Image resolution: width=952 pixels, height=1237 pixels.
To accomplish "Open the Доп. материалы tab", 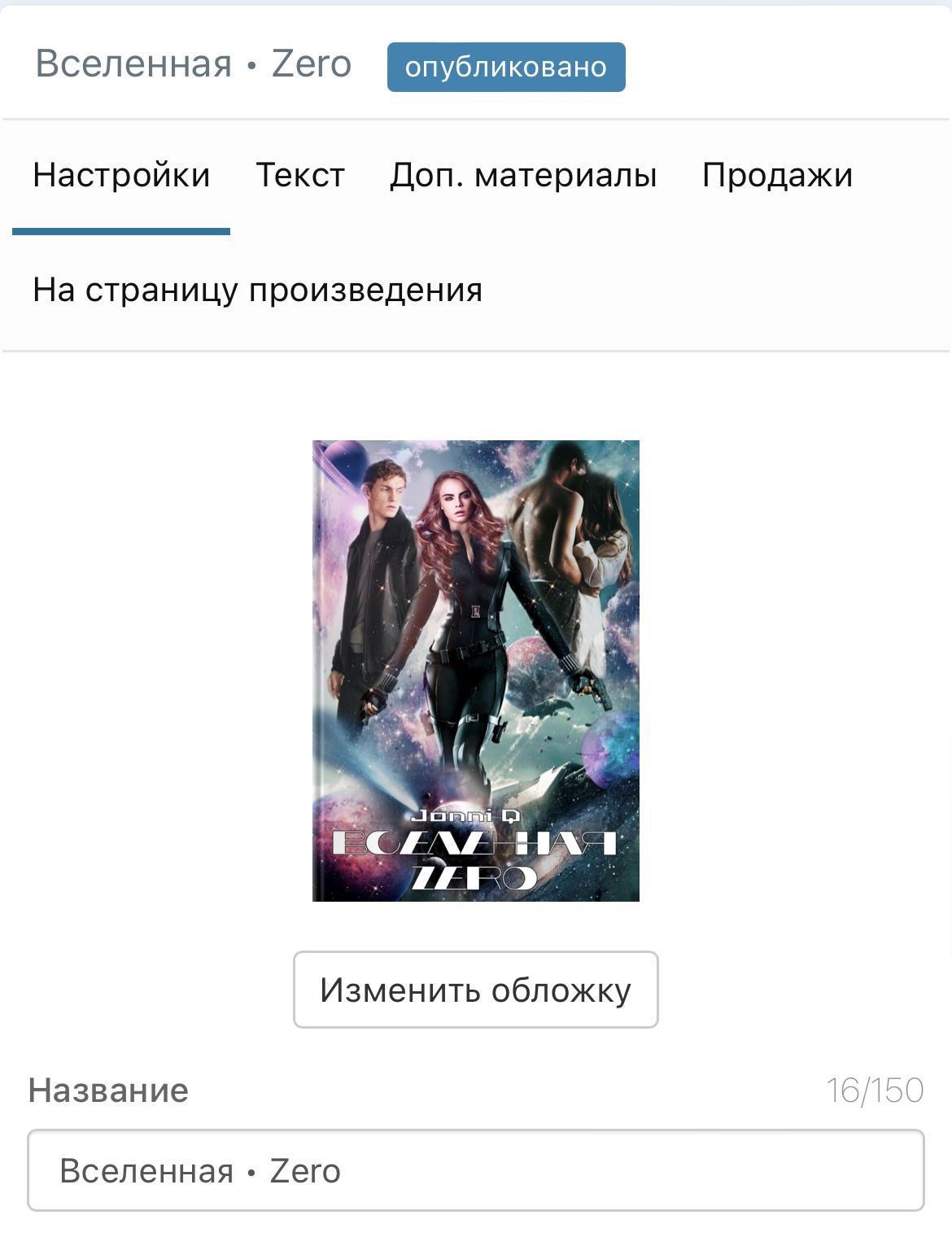I will point(523,176).
